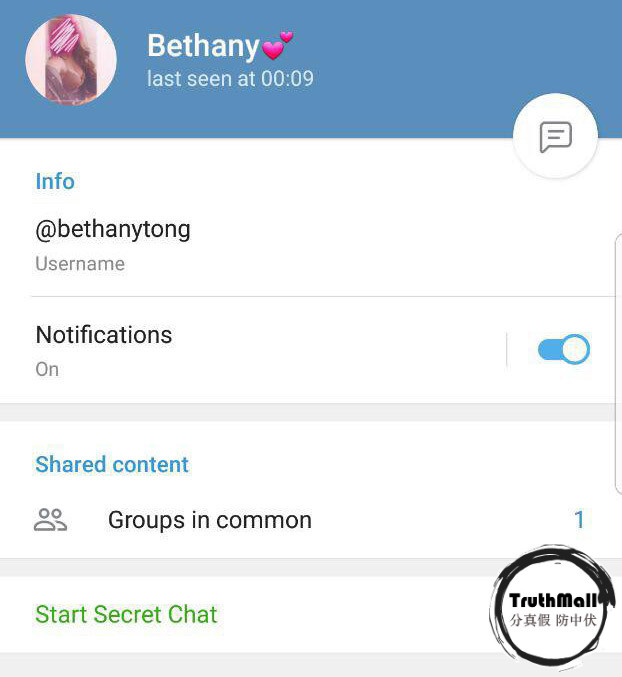The image size is (622, 677).
Task: Open Bethany's profile photo
Action: tap(70, 60)
